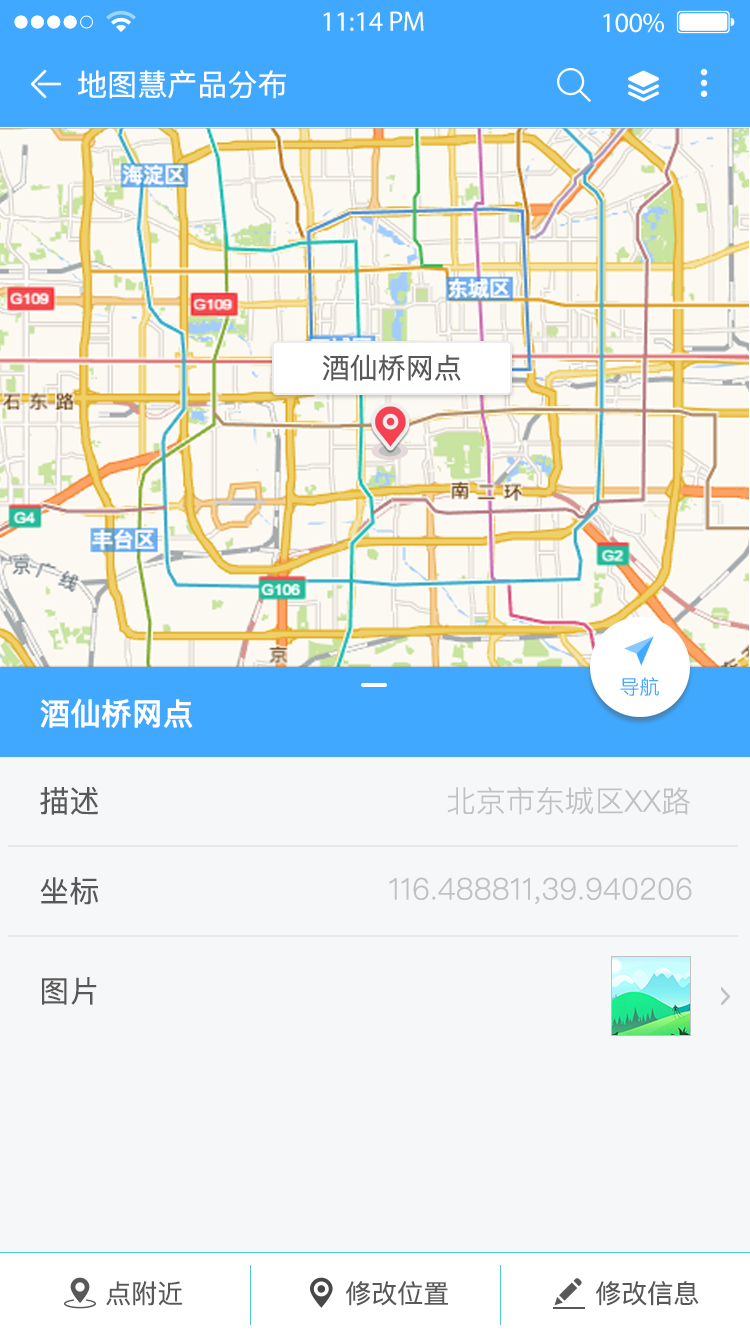Screen dimensions: 750x1334
Task: Collapse the info panel using the drag handle
Action: pyautogui.click(x=374, y=685)
